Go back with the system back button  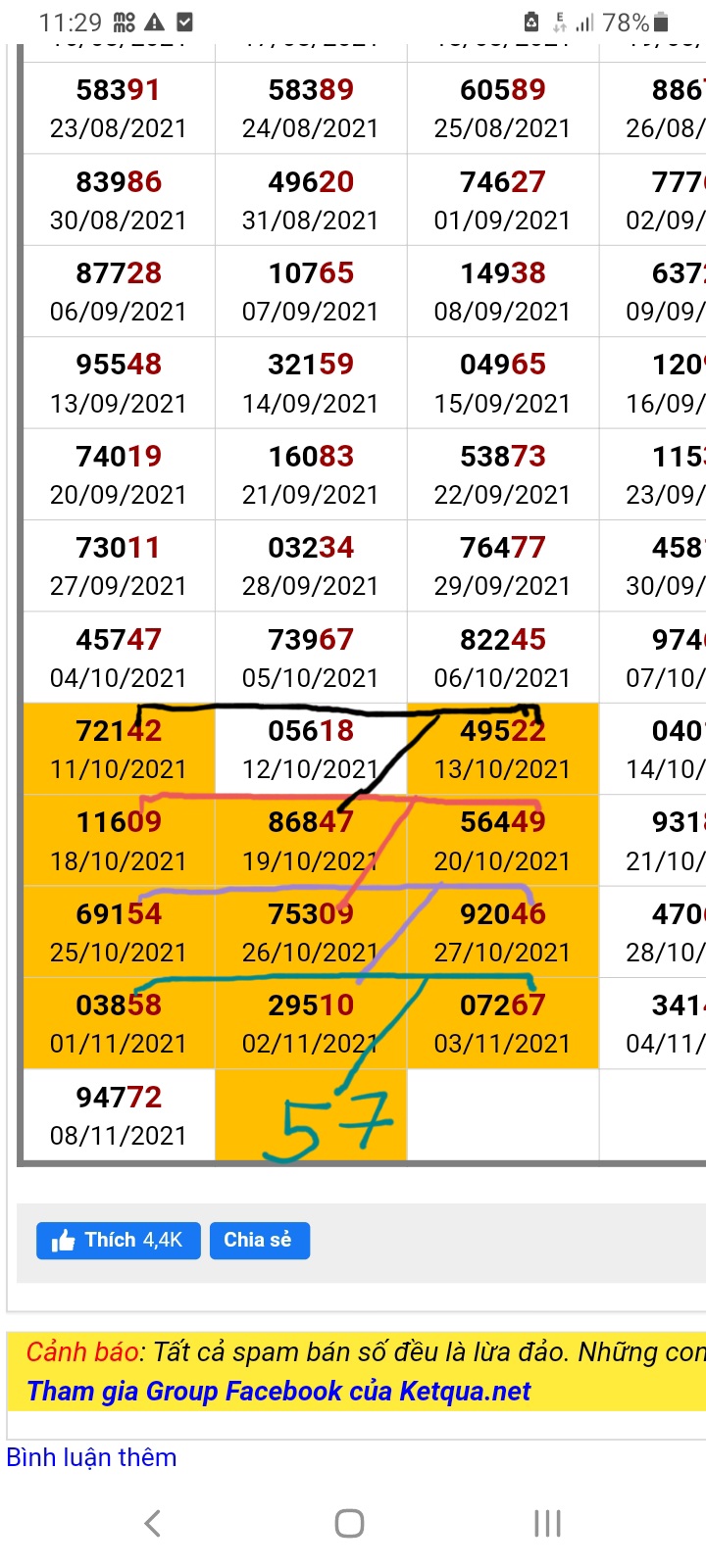[153, 1523]
